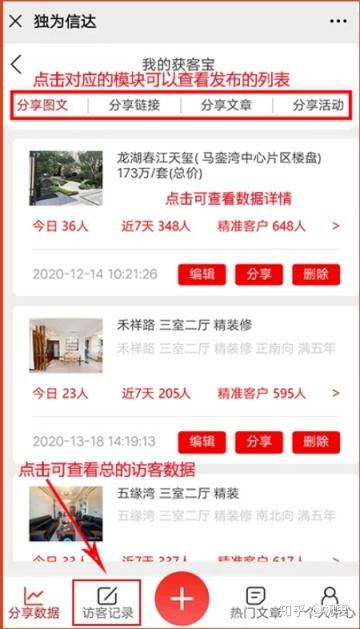Switch to 分享数据 in the bottom bar
This screenshot has height=629, width=360.
point(34,603)
